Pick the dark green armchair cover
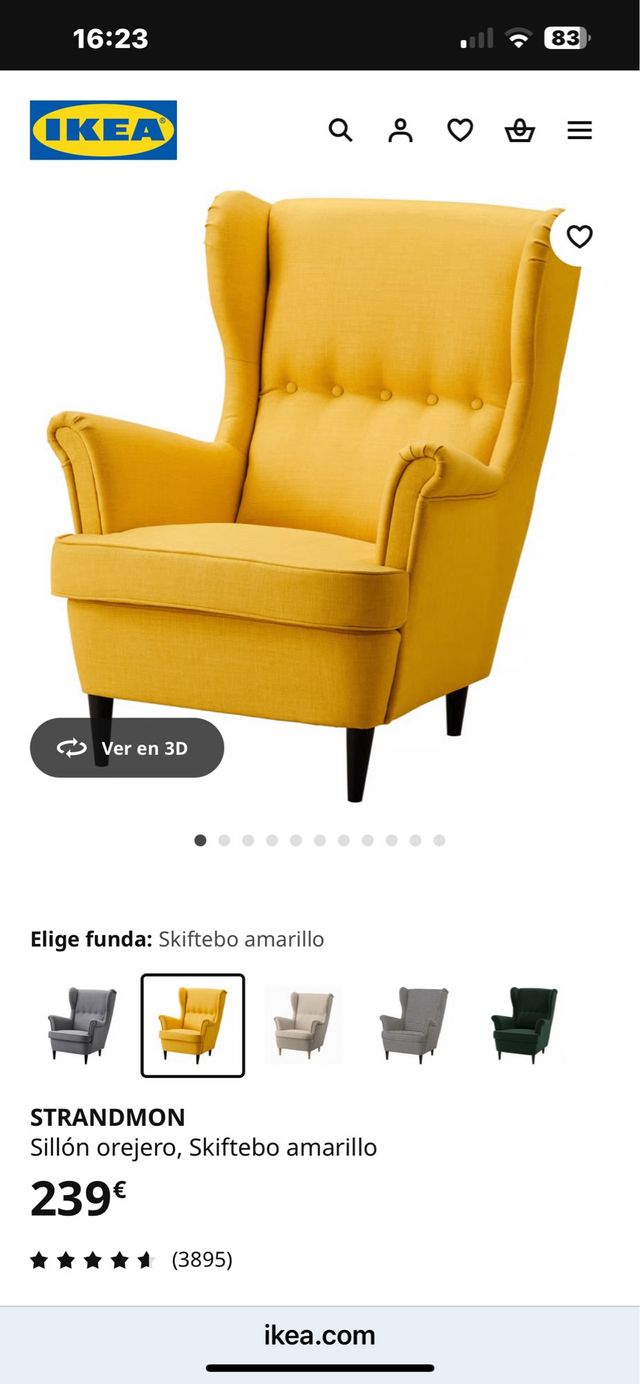 (x=525, y=1025)
